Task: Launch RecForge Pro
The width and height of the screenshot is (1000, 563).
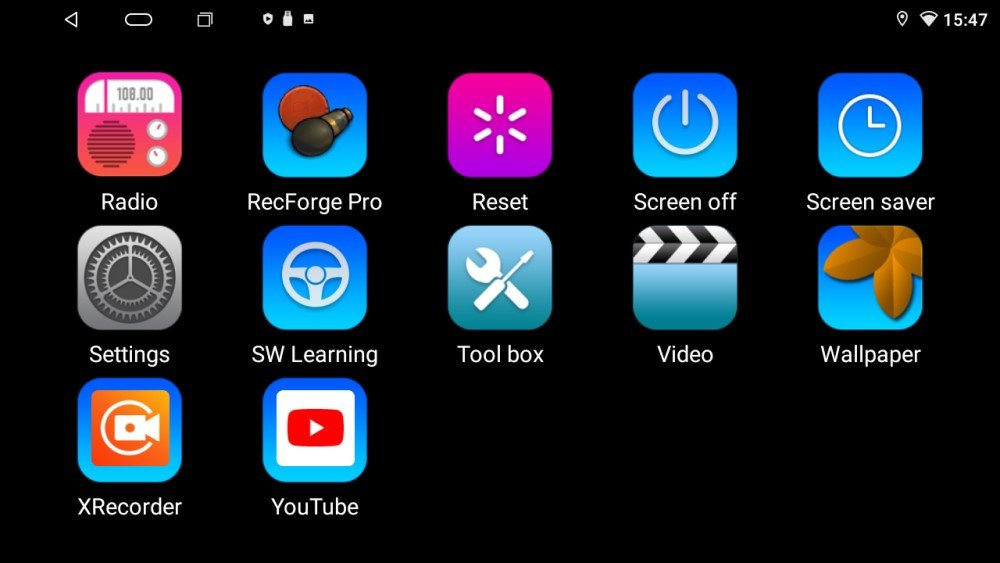Action: 315,125
